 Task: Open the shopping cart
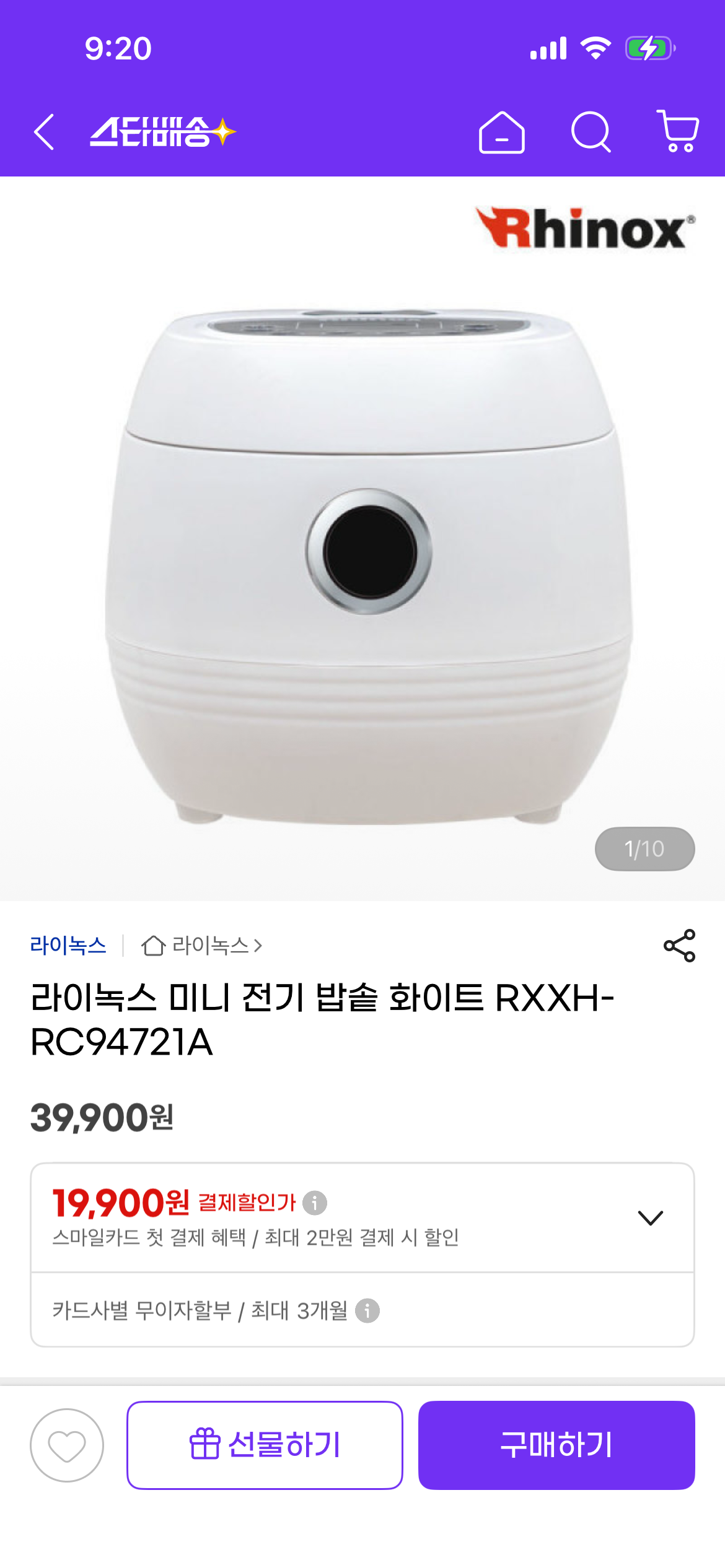679,131
